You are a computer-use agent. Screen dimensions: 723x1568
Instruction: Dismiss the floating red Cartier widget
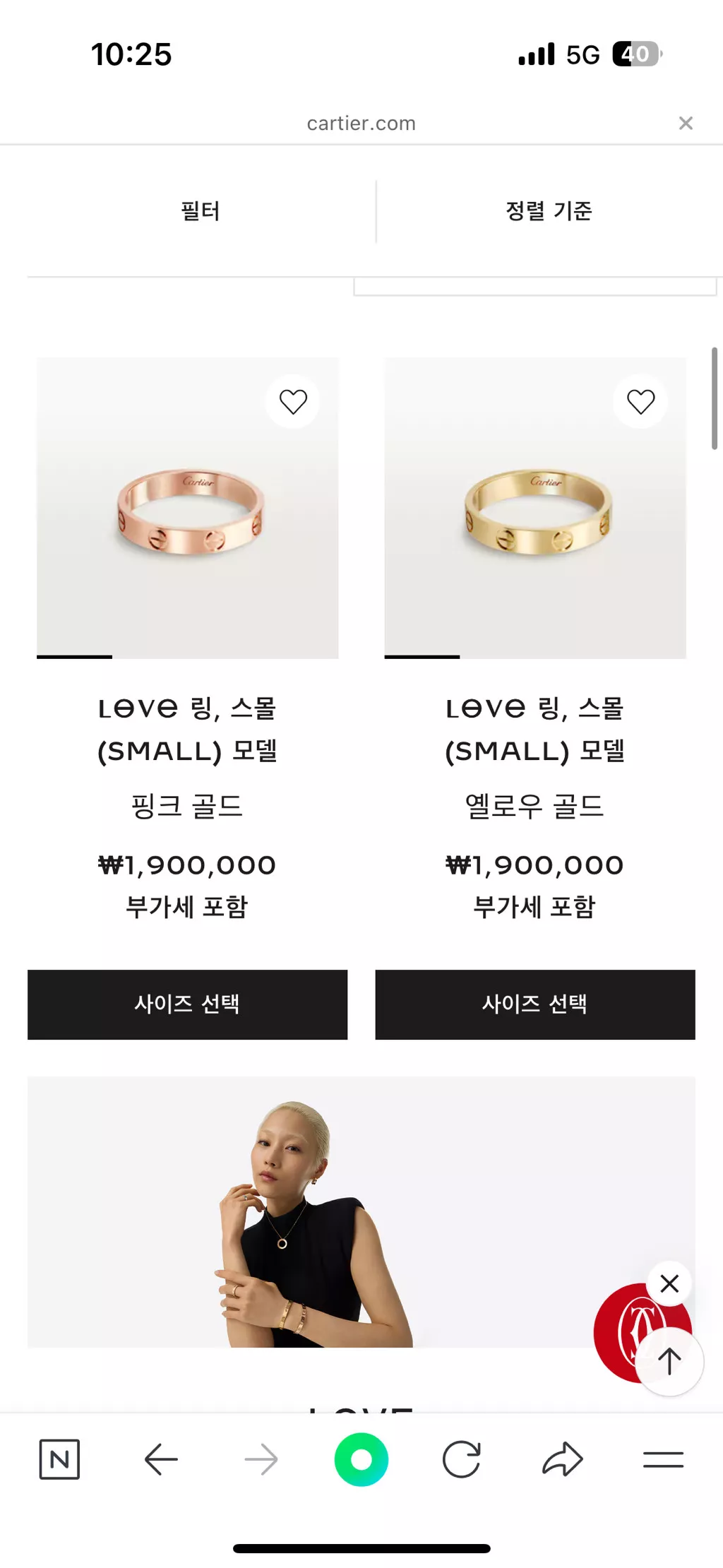coord(669,1283)
